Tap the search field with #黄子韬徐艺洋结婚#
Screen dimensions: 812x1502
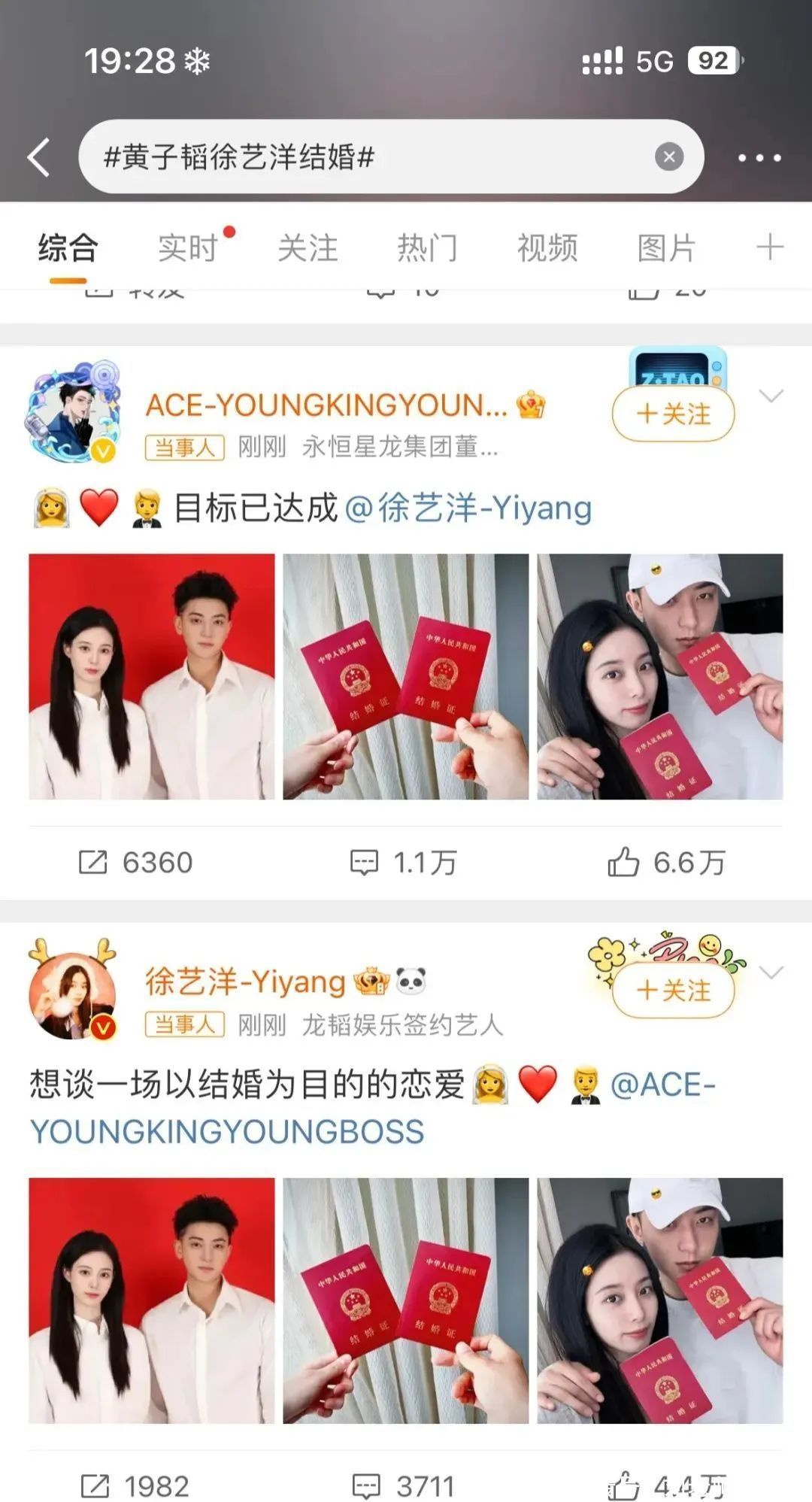361,157
